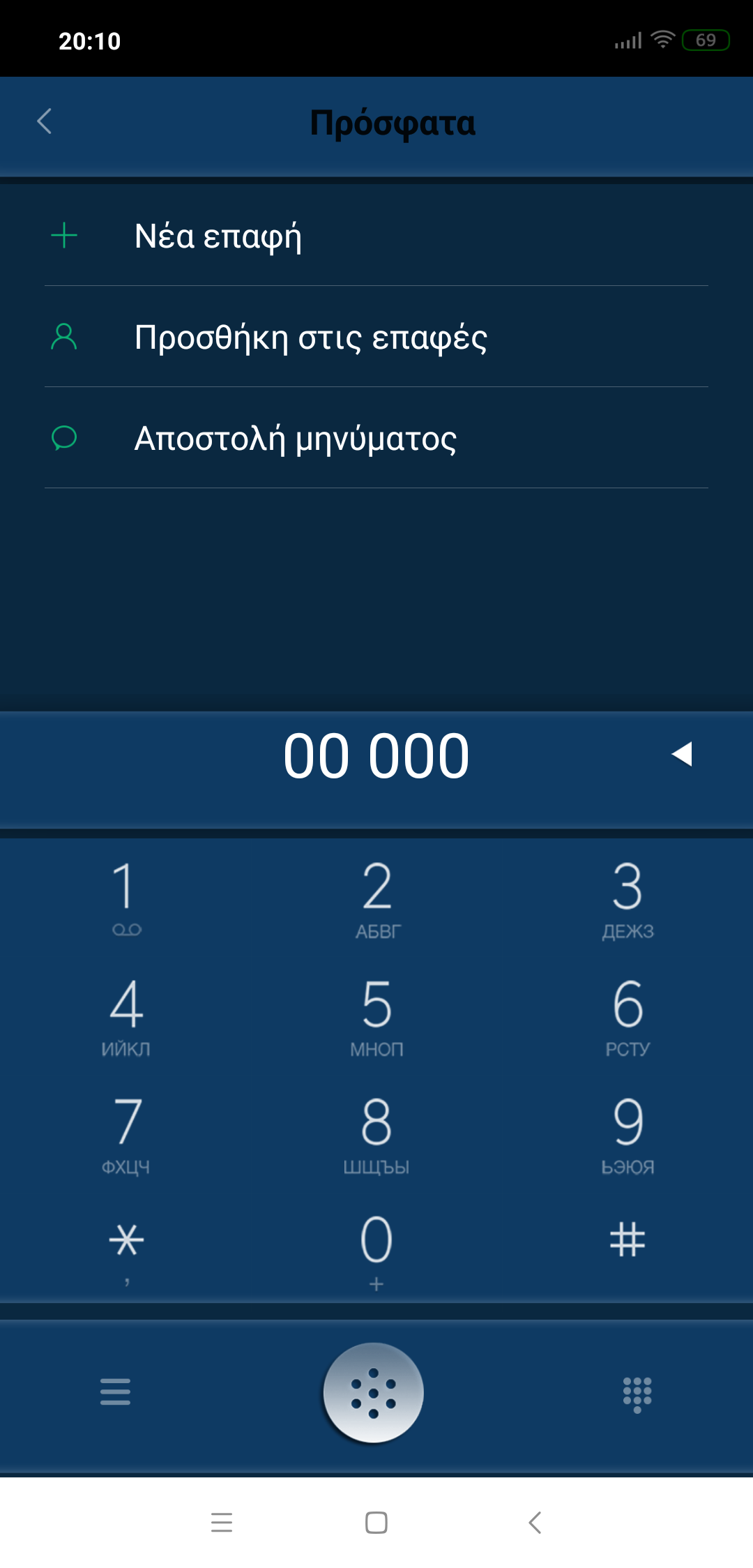
Task: Go back from the Πρόσφατα screen
Action: (x=45, y=121)
